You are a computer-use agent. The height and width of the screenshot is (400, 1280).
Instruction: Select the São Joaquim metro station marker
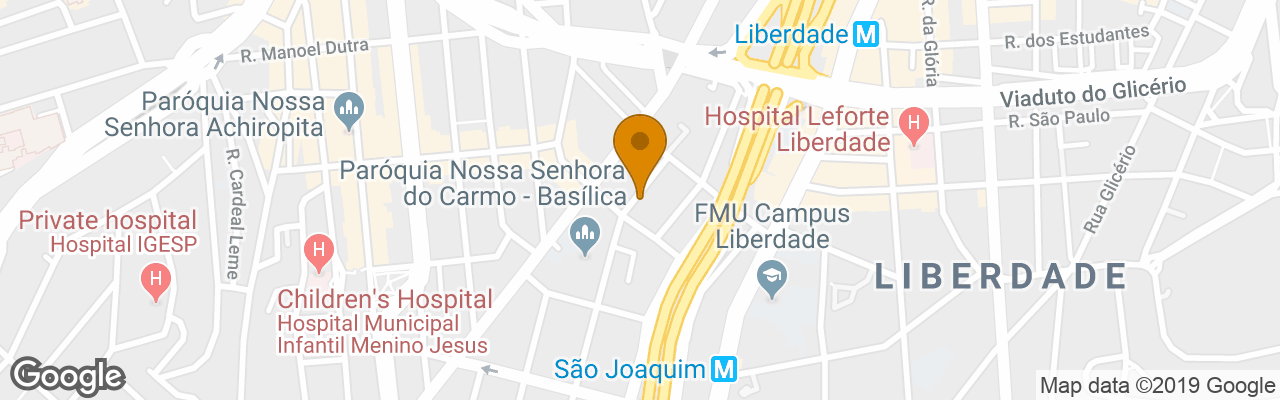coord(725,370)
